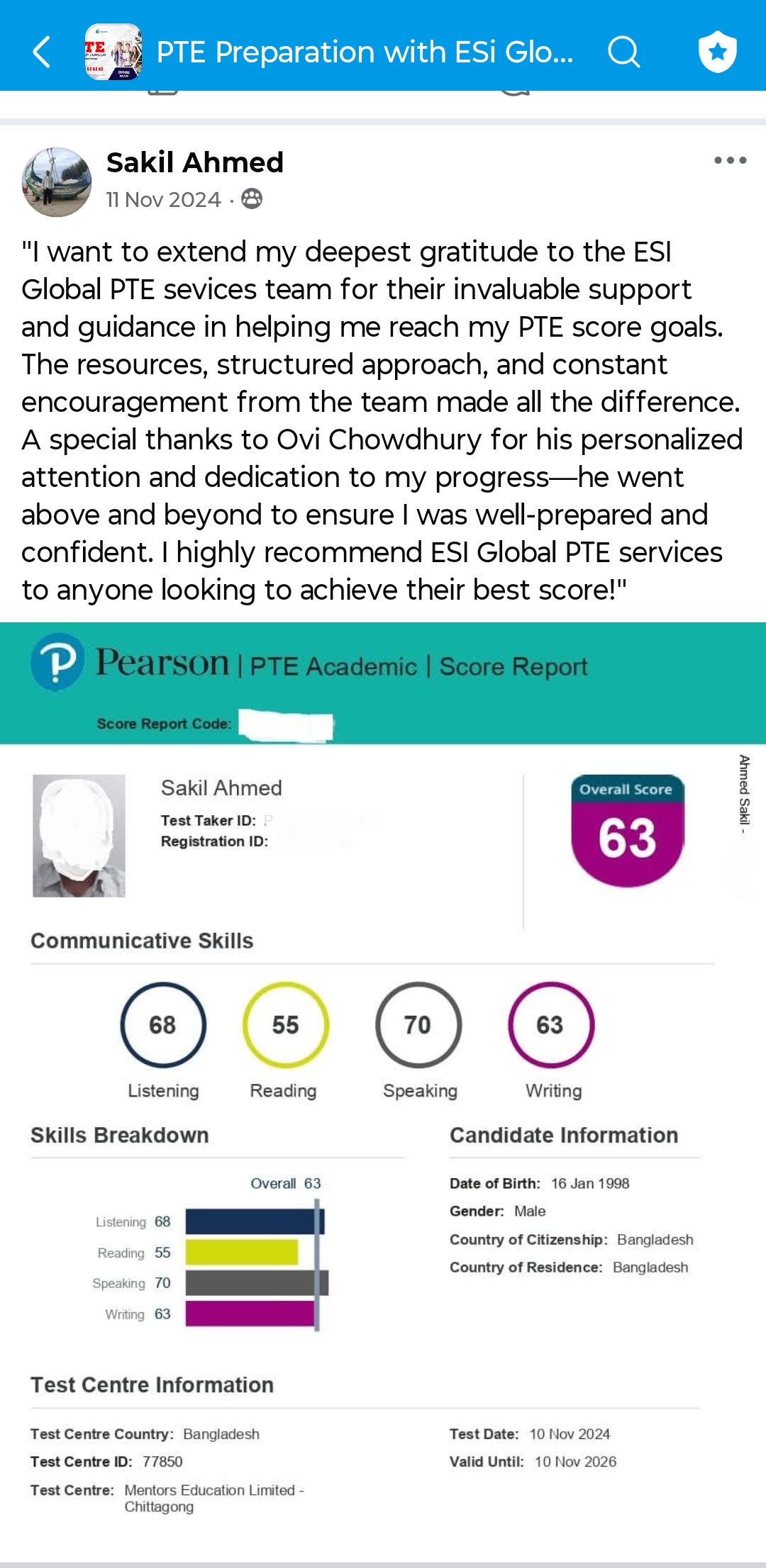Open Sakil Ahmed's profile picture
The image size is (766, 1568).
coord(57,182)
